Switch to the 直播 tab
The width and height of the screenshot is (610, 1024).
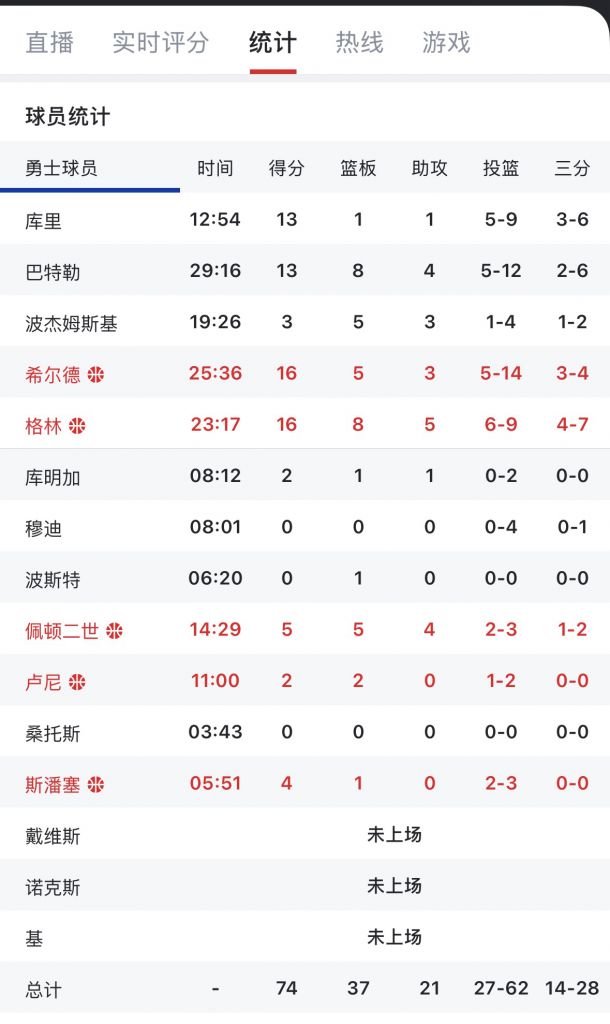point(50,43)
